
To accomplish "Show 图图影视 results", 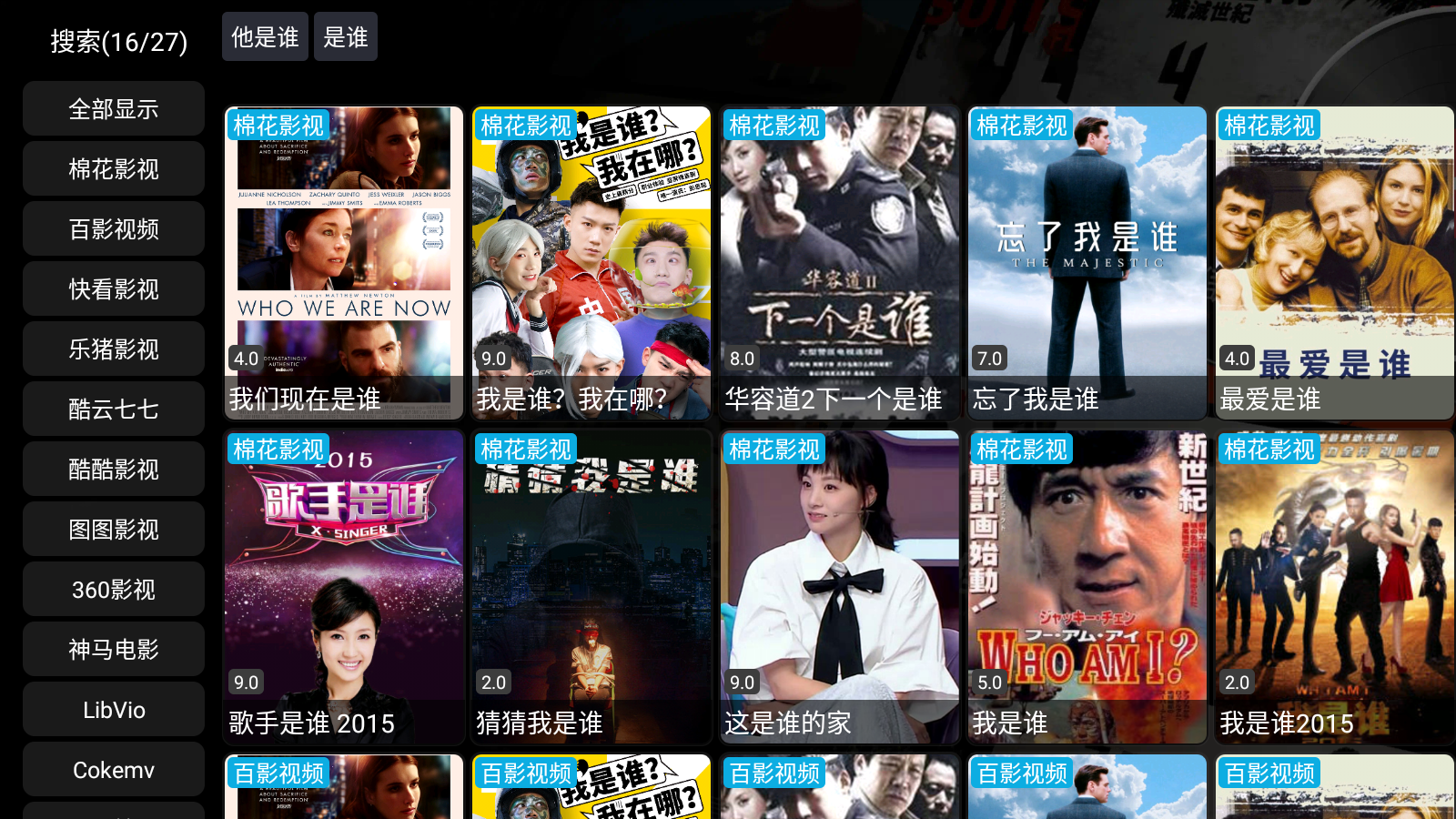I will pos(114,530).
